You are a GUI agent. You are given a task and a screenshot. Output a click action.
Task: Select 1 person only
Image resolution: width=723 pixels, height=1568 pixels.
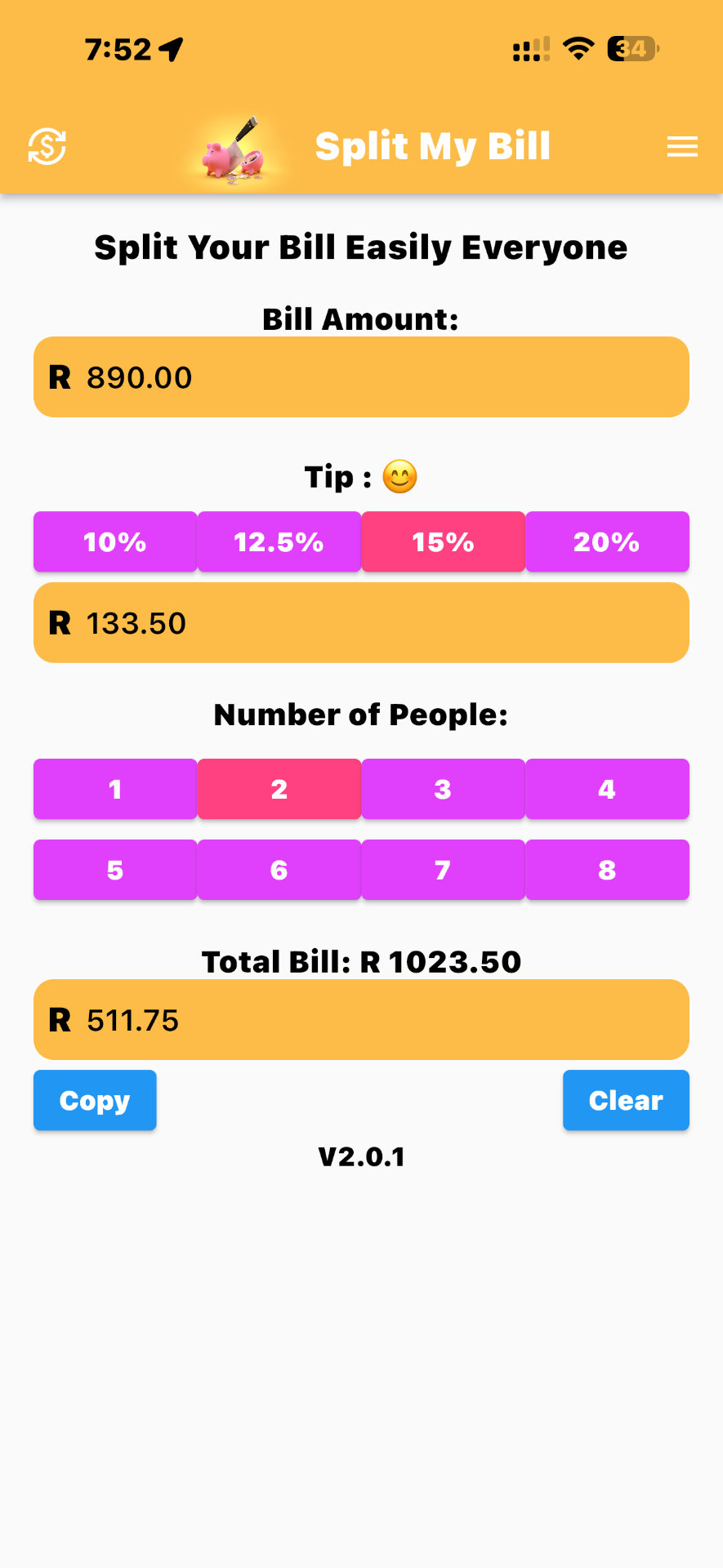click(114, 789)
